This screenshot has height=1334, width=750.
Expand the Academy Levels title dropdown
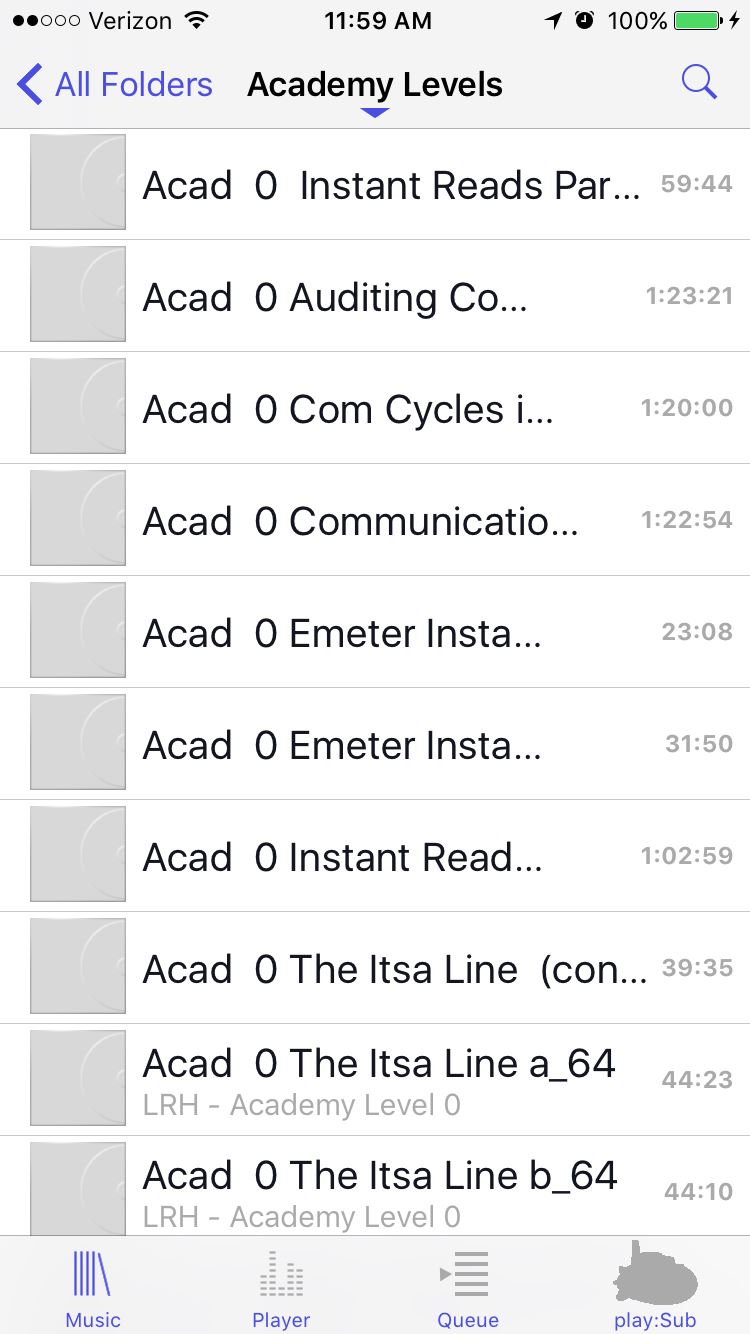tap(375, 90)
